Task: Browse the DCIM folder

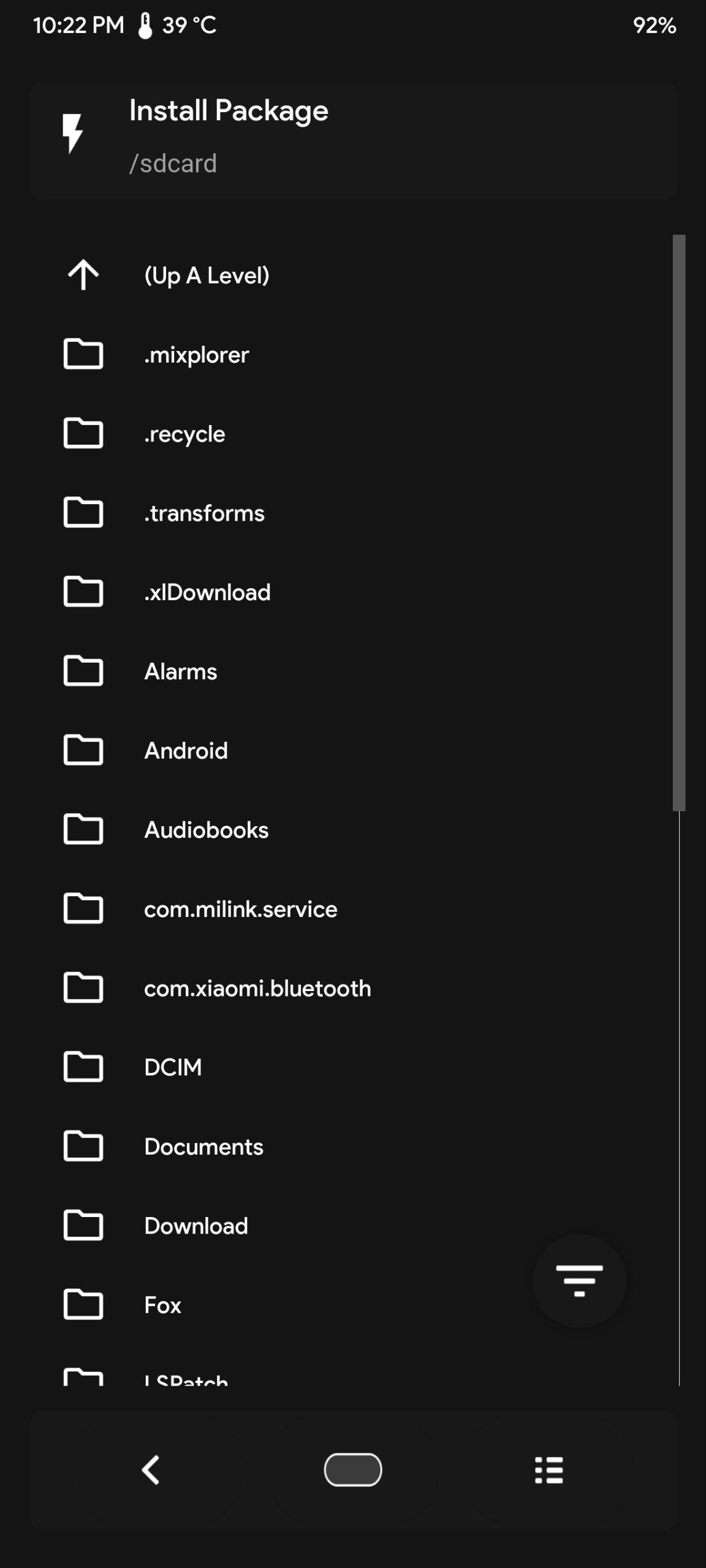Action: point(173,1068)
